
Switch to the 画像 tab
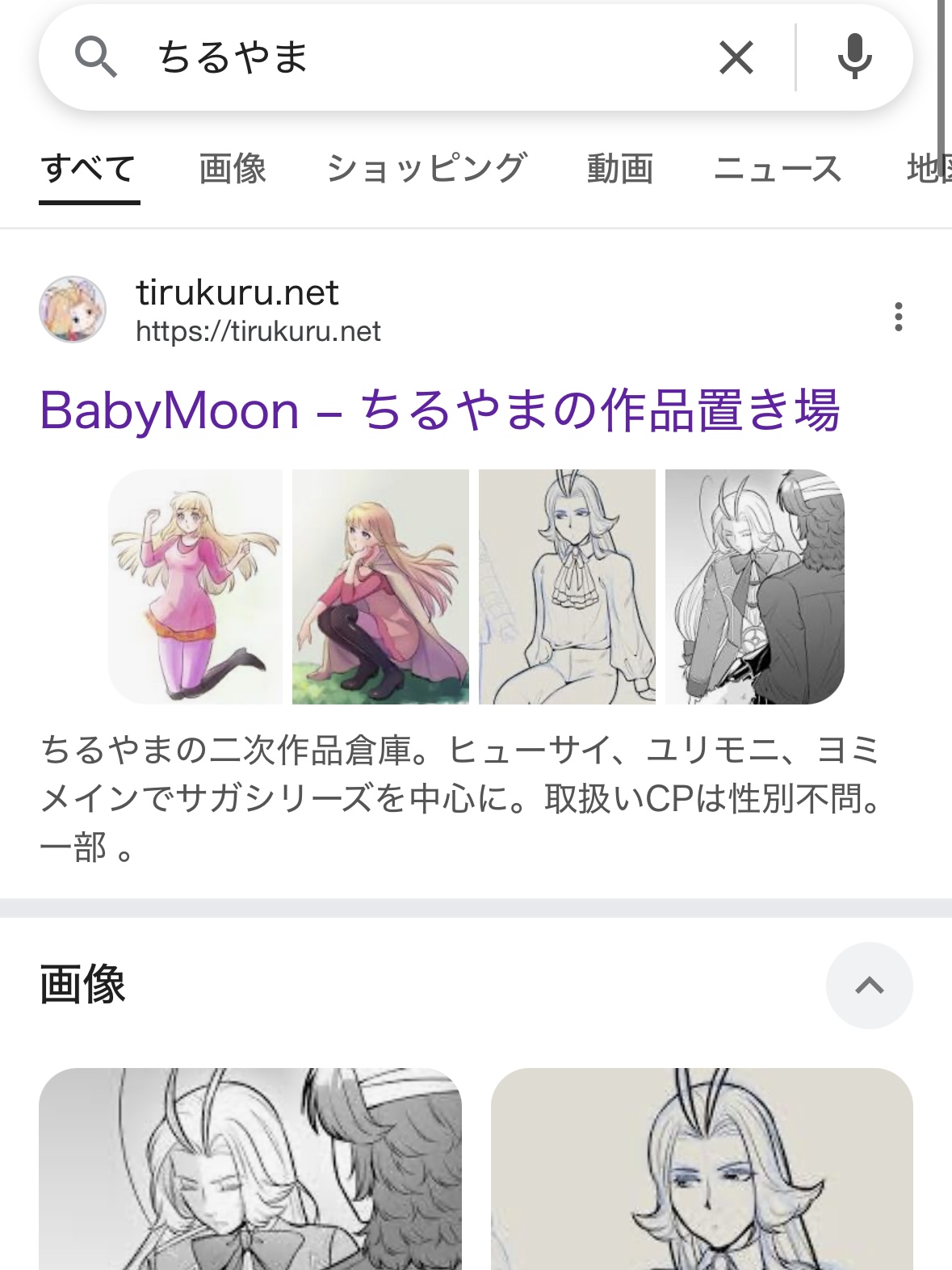pos(233,169)
